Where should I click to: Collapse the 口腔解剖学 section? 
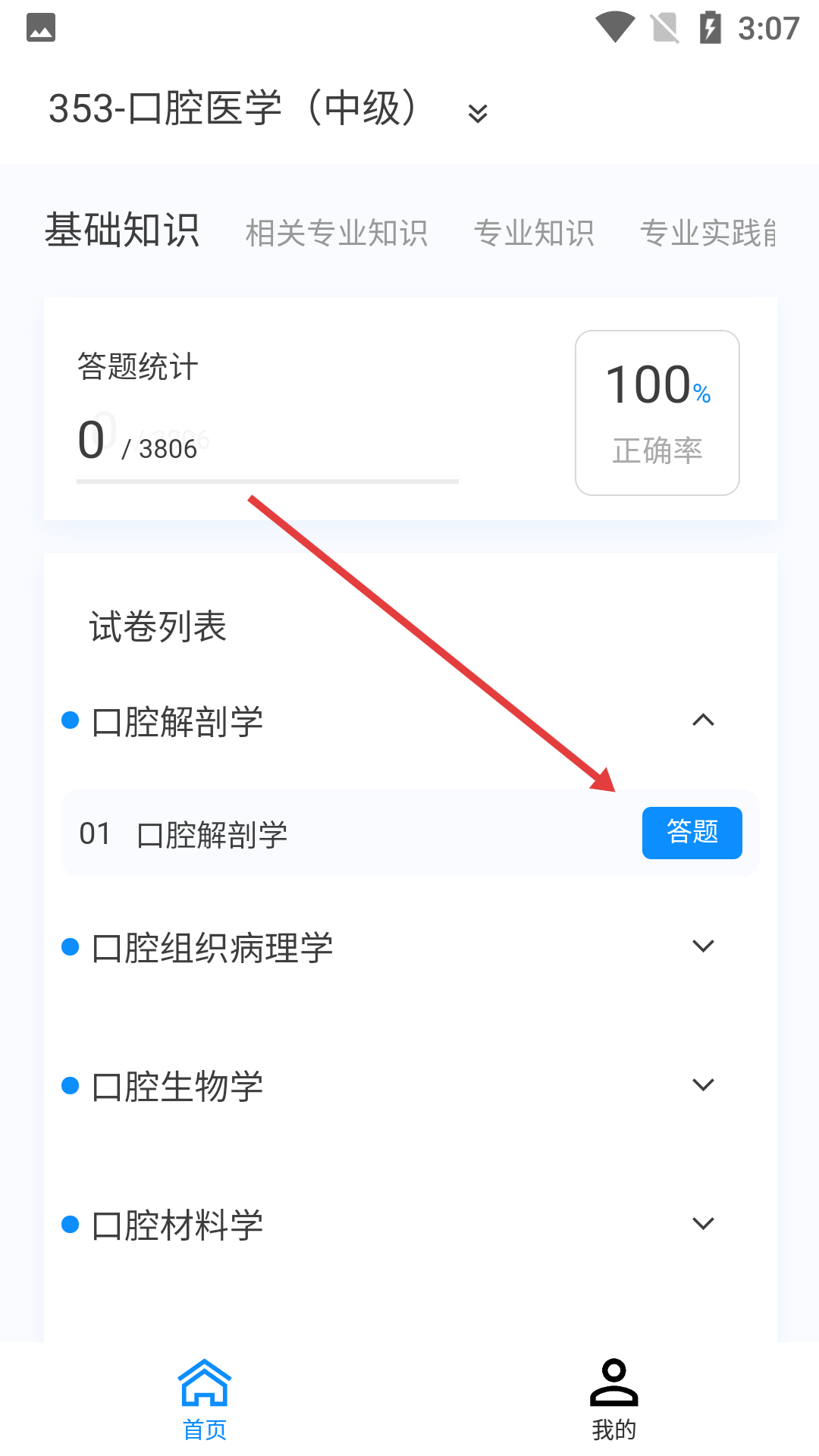pyautogui.click(x=703, y=720)
